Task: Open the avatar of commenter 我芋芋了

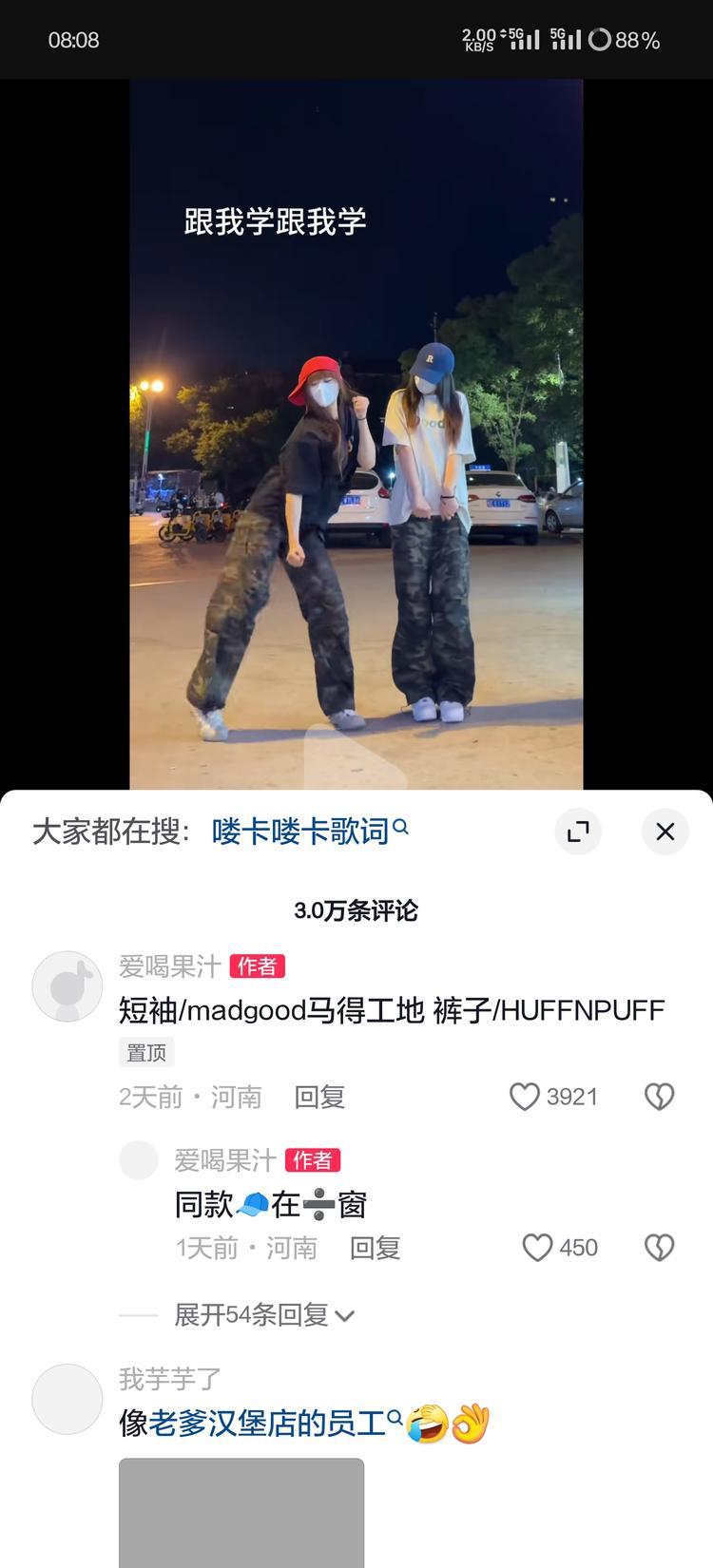Action: [x=67, y=1399]
